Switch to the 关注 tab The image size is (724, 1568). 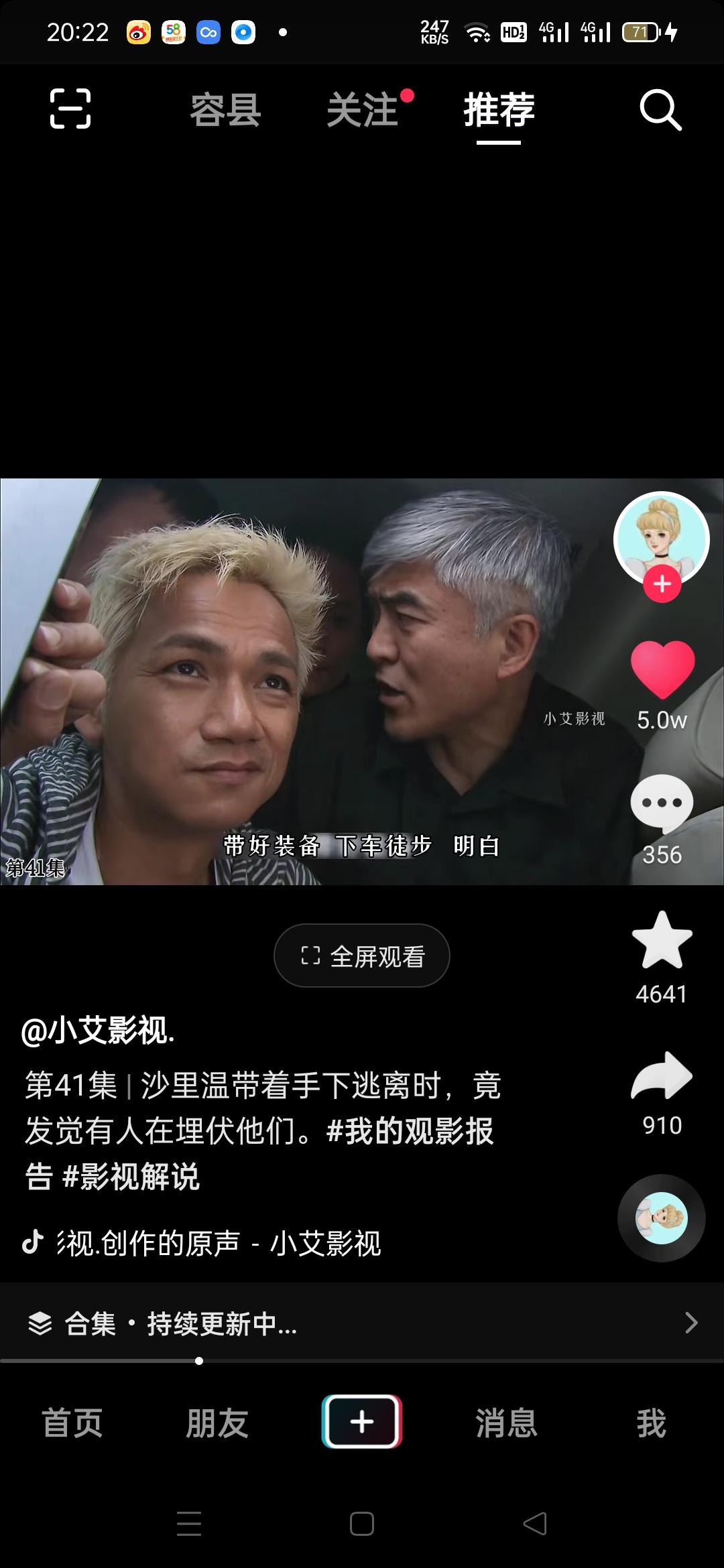tap(363, 110)
